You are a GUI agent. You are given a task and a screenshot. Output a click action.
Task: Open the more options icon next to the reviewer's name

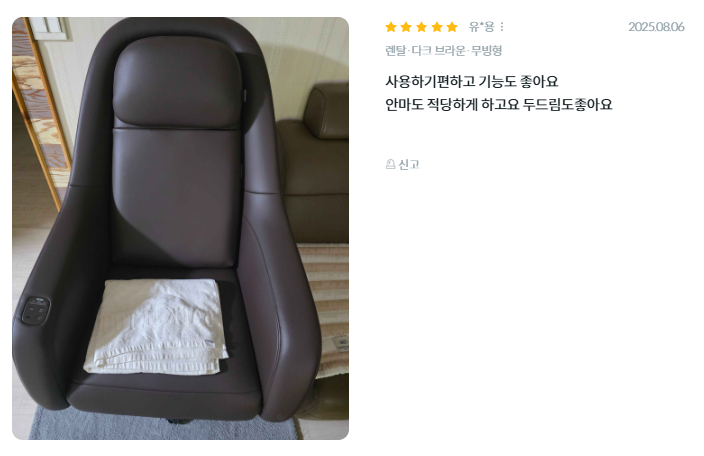coord(502,27)
